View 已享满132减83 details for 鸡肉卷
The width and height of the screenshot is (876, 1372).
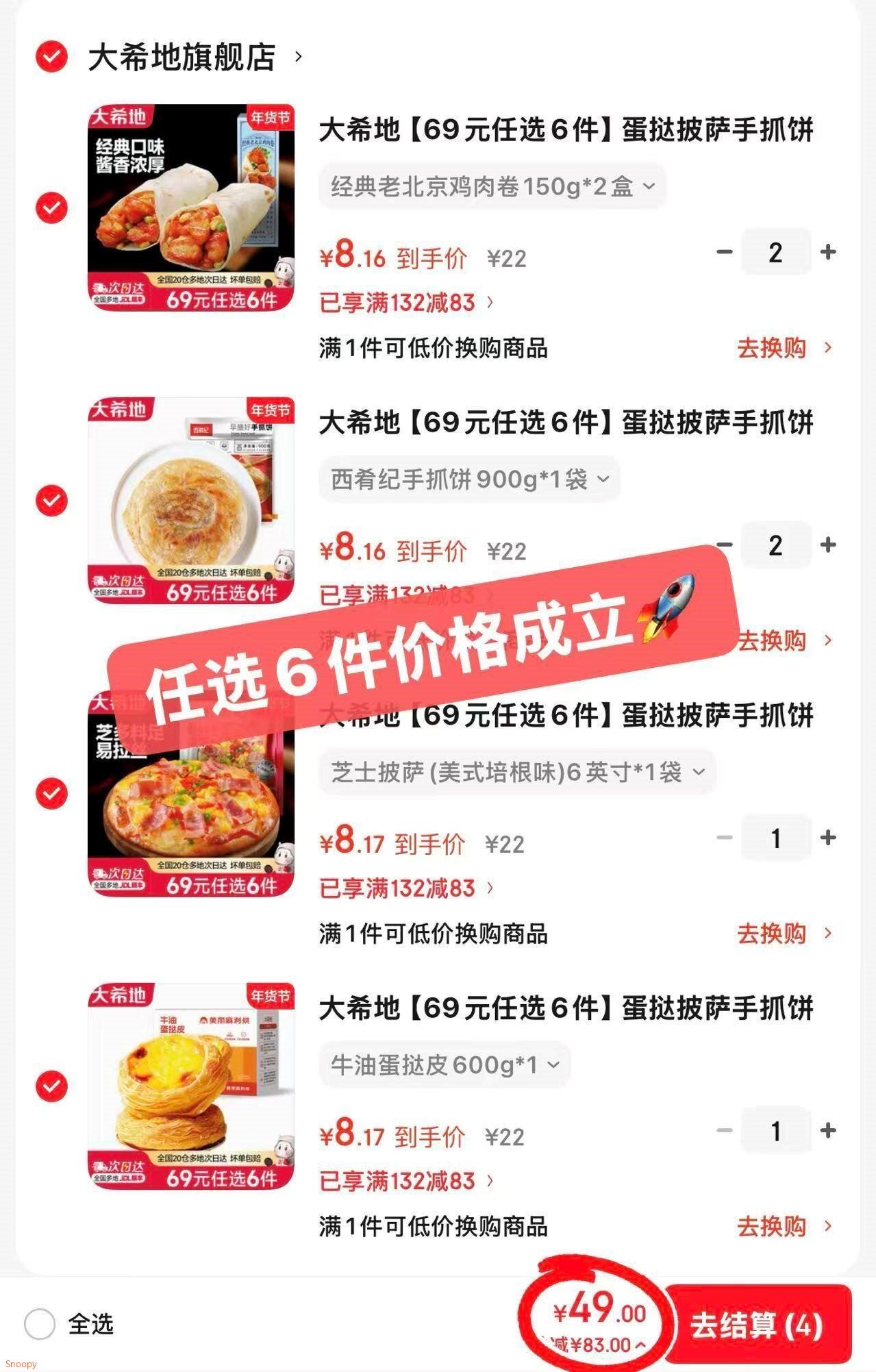point(405,302)
